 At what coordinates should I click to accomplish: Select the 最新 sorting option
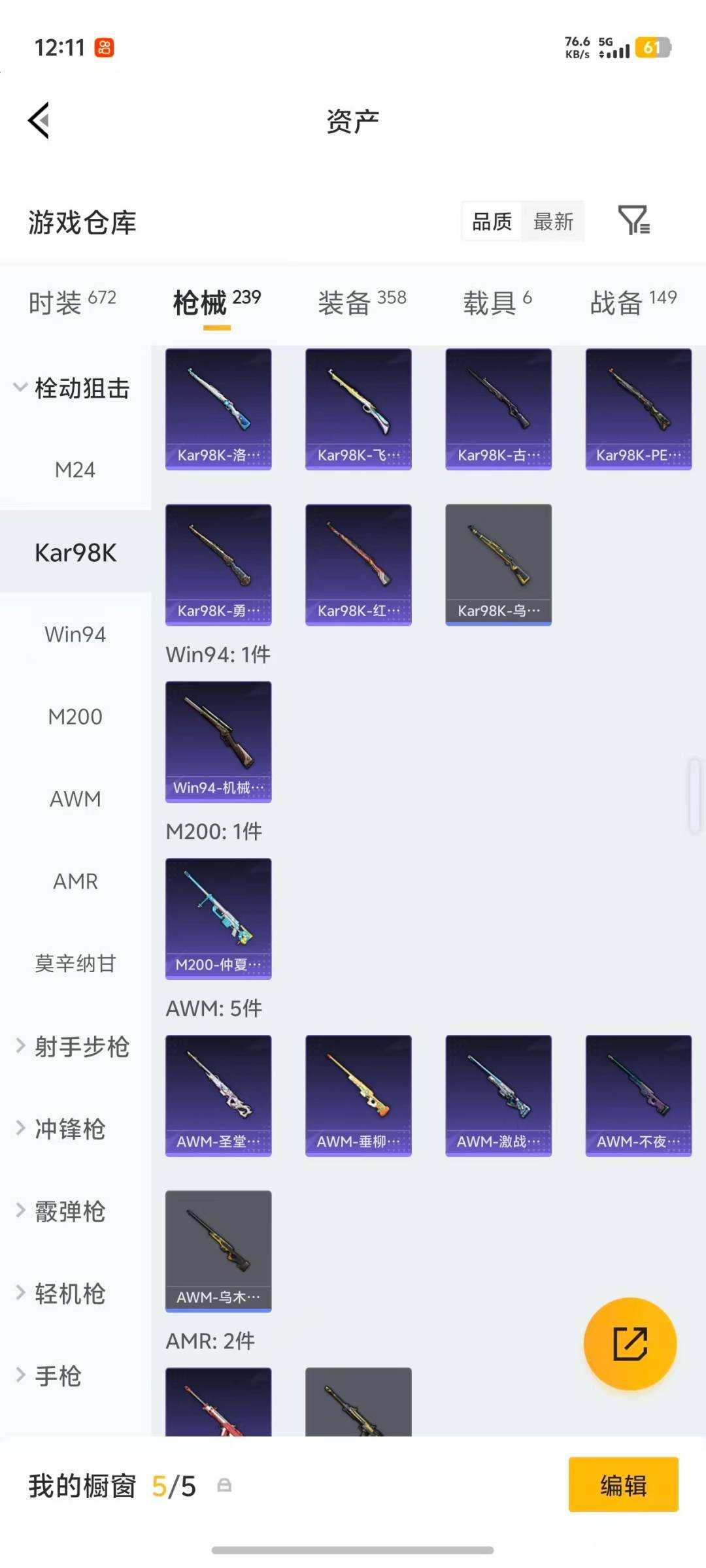click(x=552, y=222)
